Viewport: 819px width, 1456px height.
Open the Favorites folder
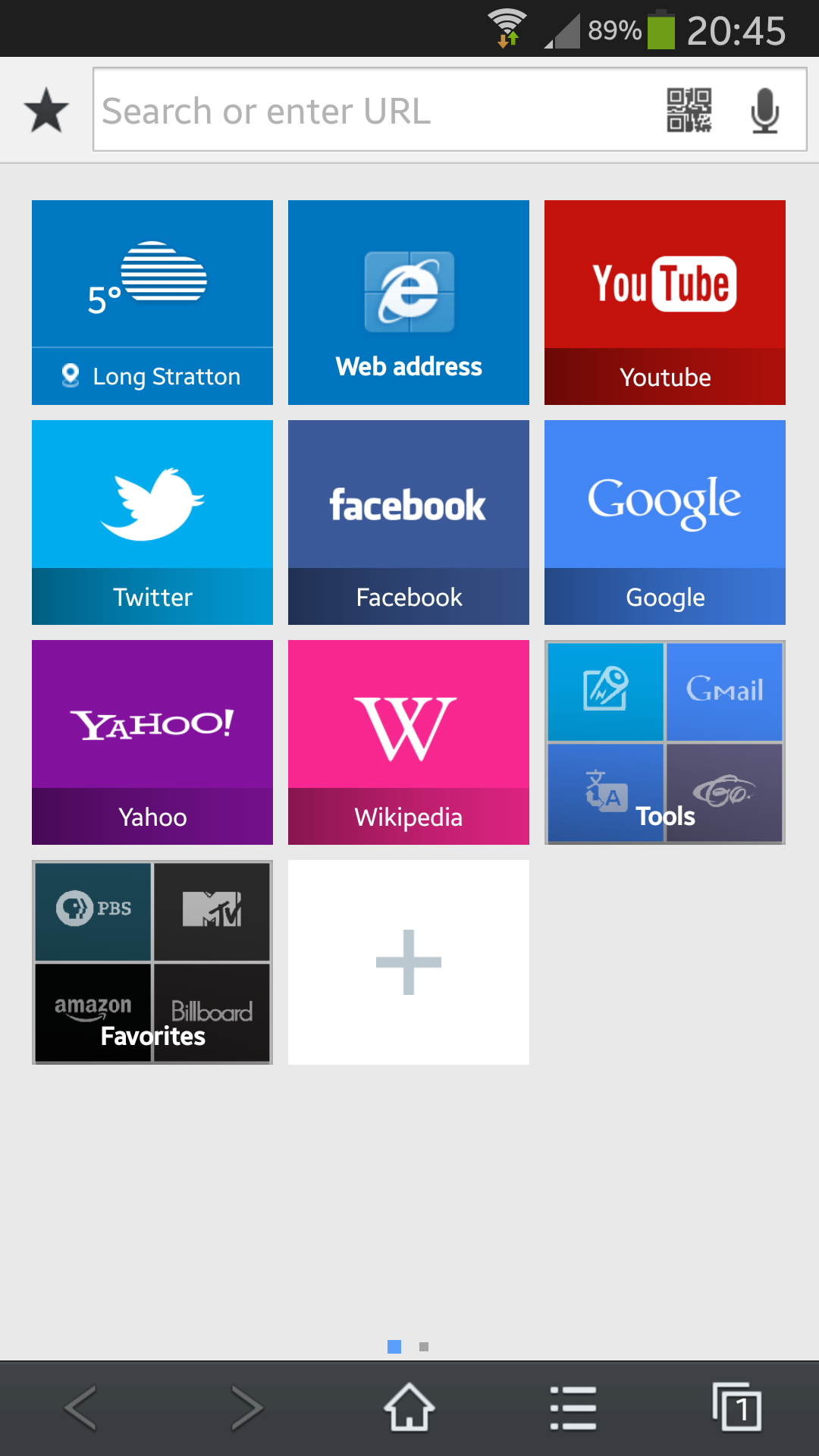[x=152, y=962]
